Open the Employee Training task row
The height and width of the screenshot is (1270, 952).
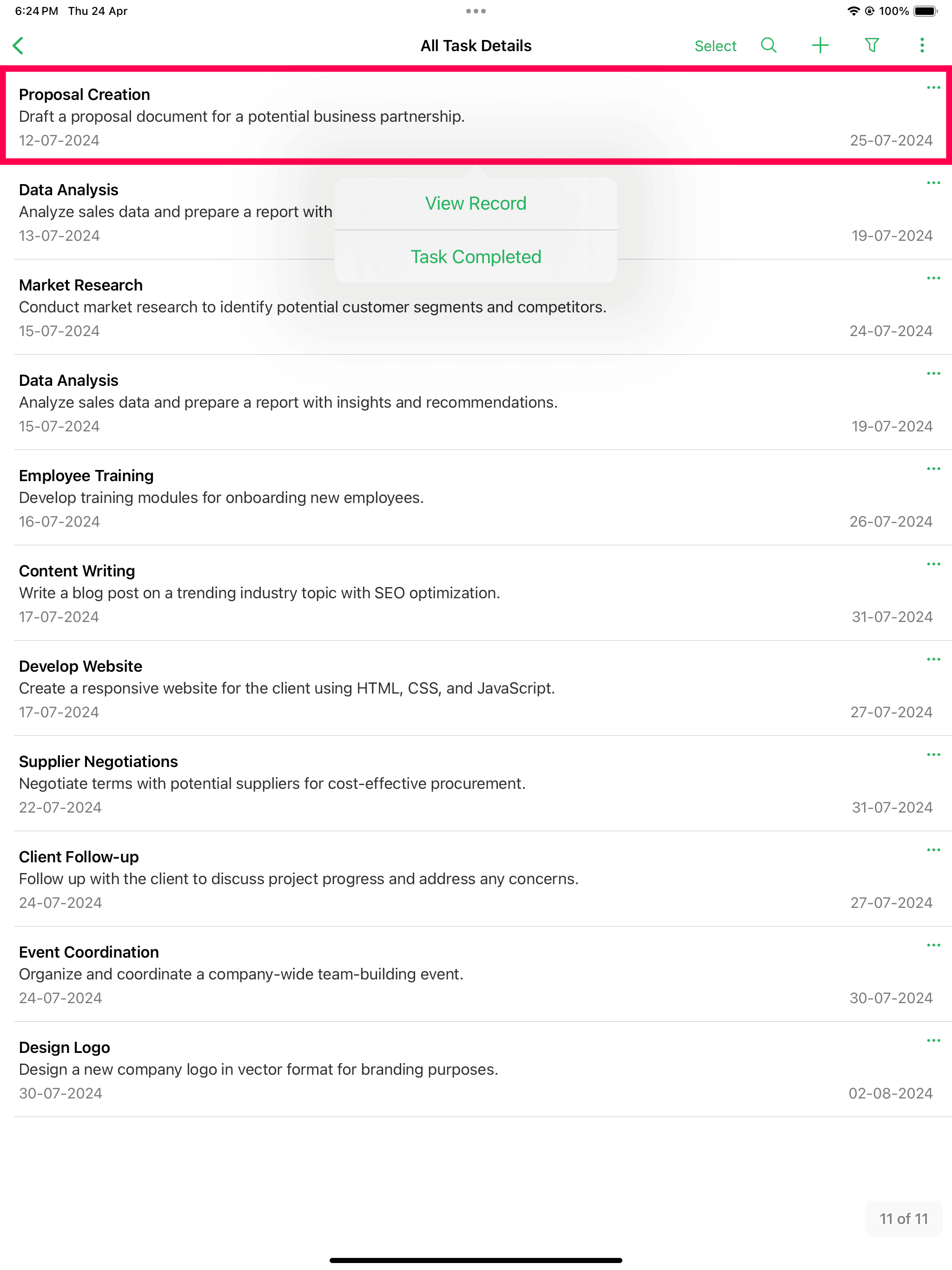coord(230,497)
